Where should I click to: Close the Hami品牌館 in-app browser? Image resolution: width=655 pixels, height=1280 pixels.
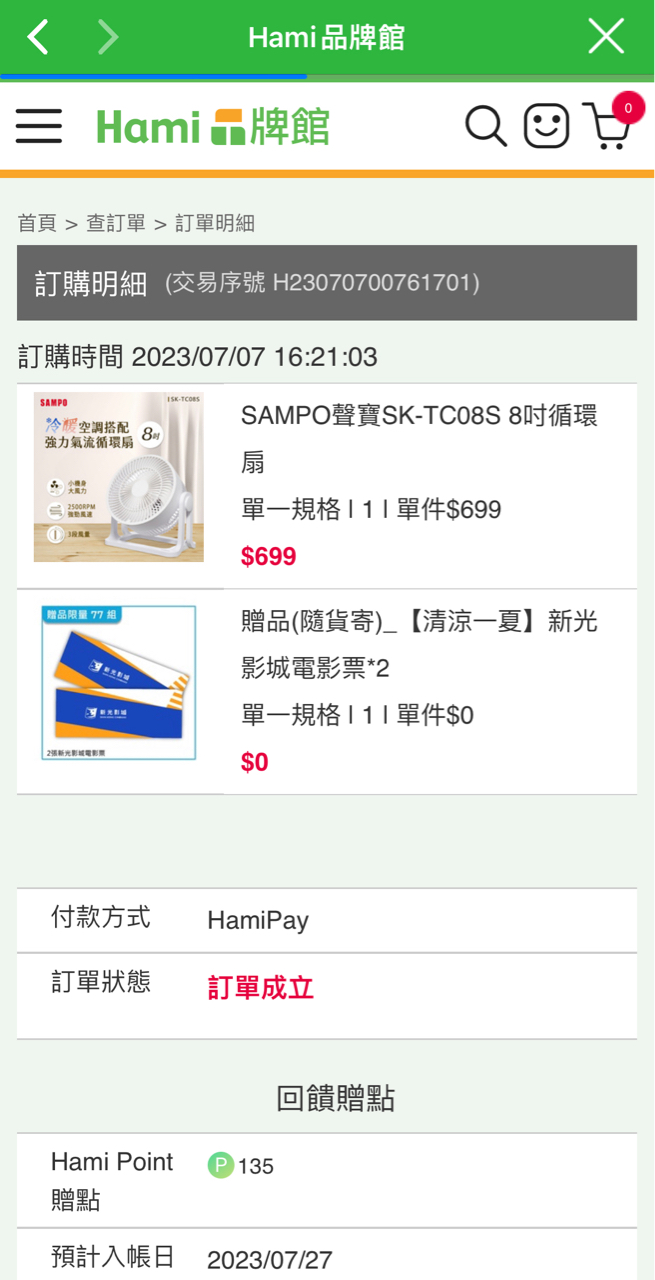pos(606,38)
